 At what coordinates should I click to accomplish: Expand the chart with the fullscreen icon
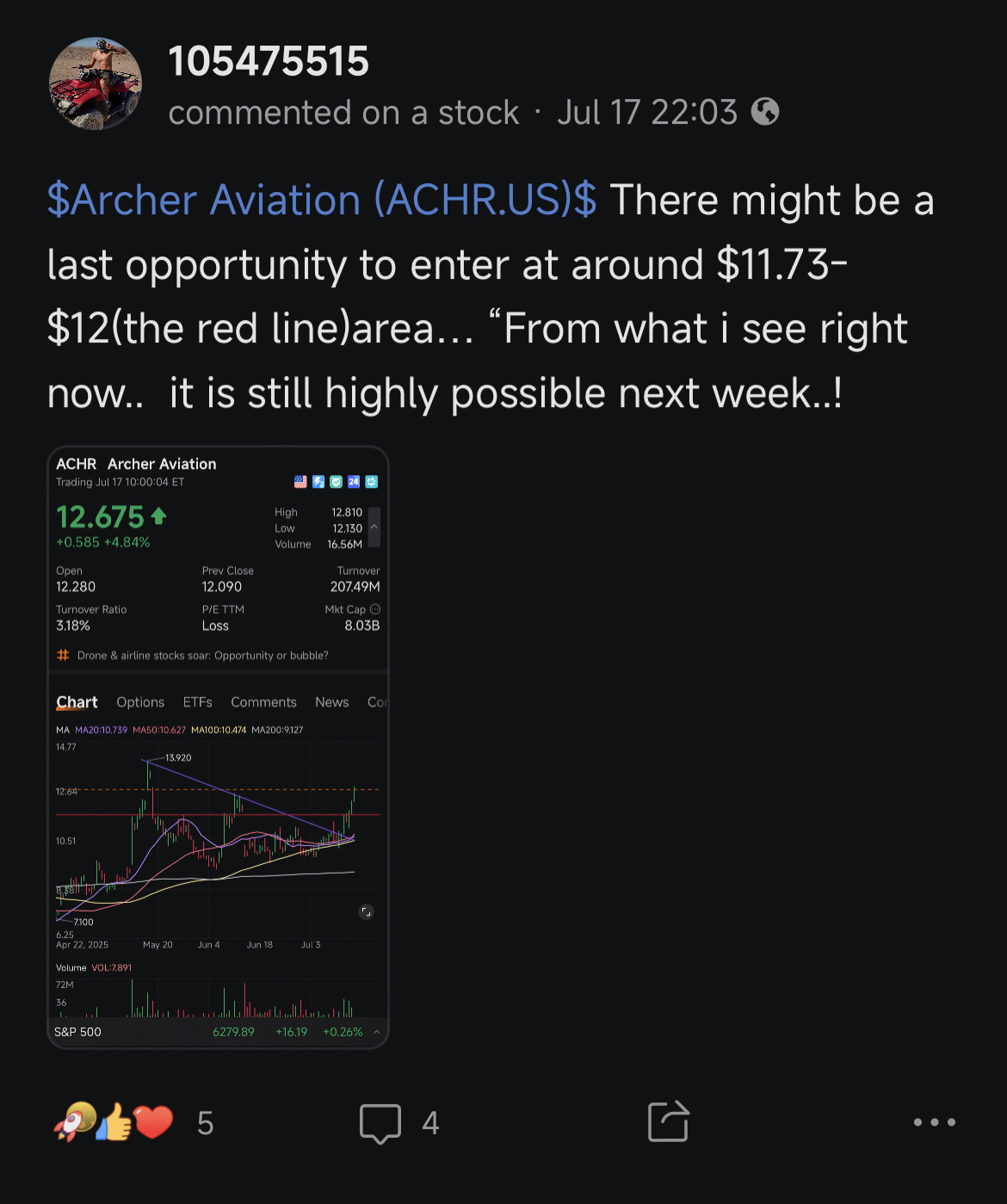[366, 912]
